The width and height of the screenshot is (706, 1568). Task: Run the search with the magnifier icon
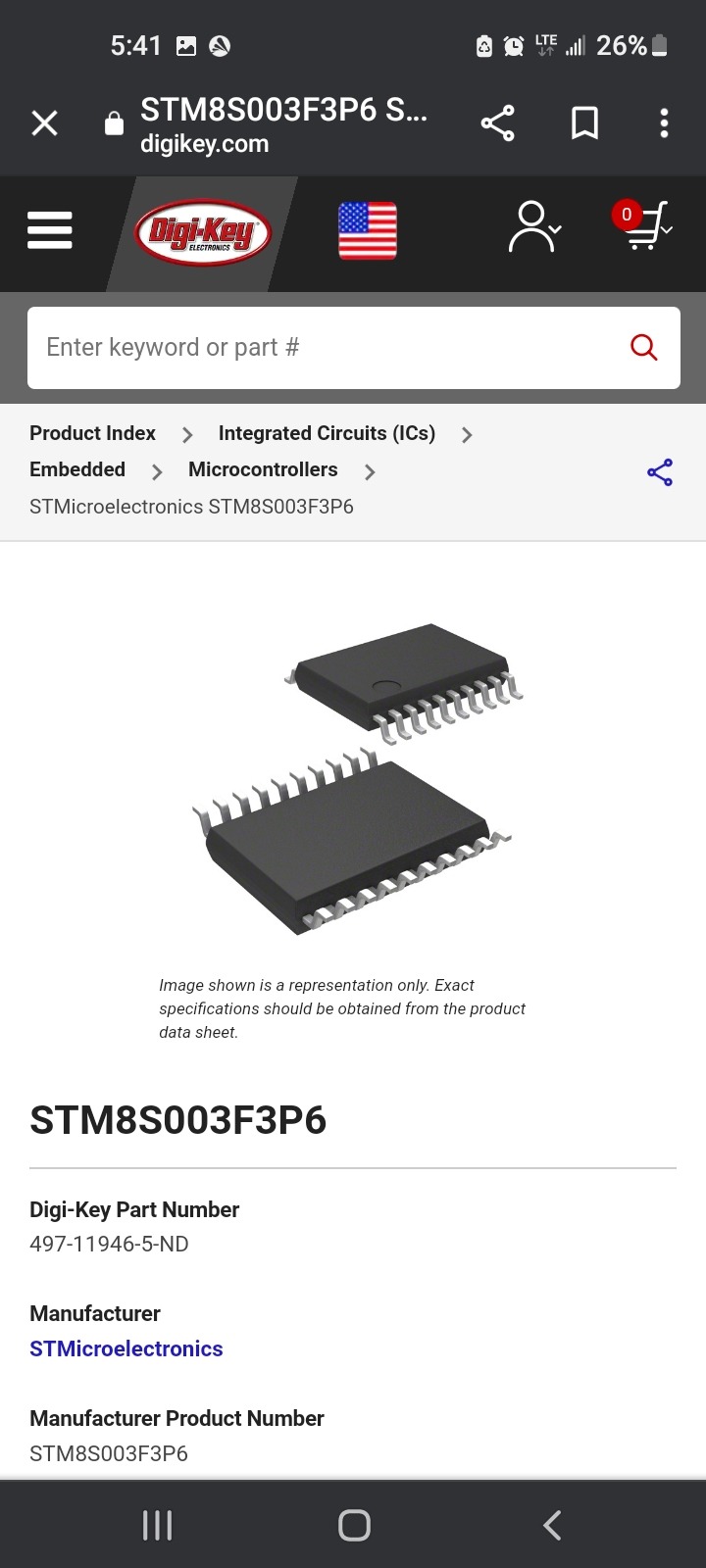(x=644, y=347)
